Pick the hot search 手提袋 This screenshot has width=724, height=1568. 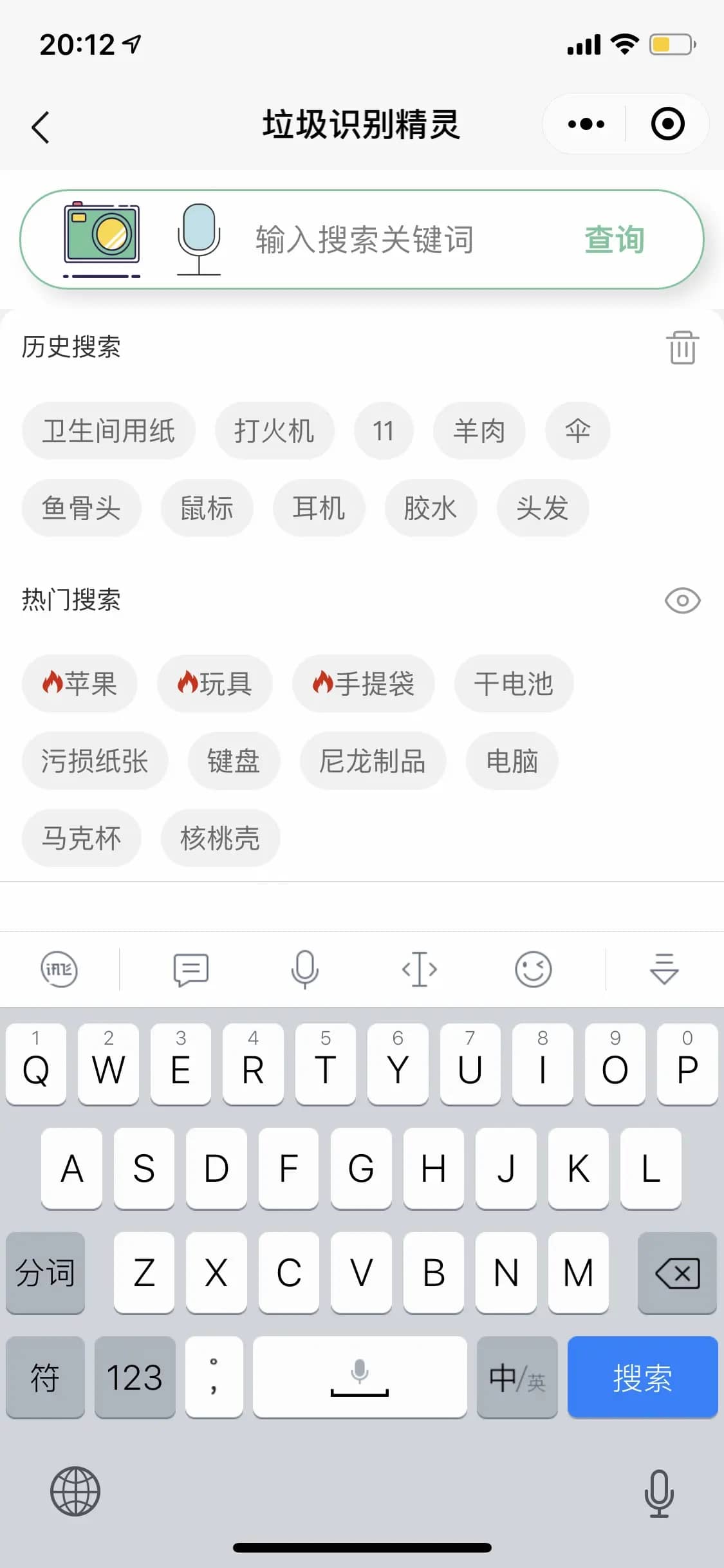(x=363, y=684)
